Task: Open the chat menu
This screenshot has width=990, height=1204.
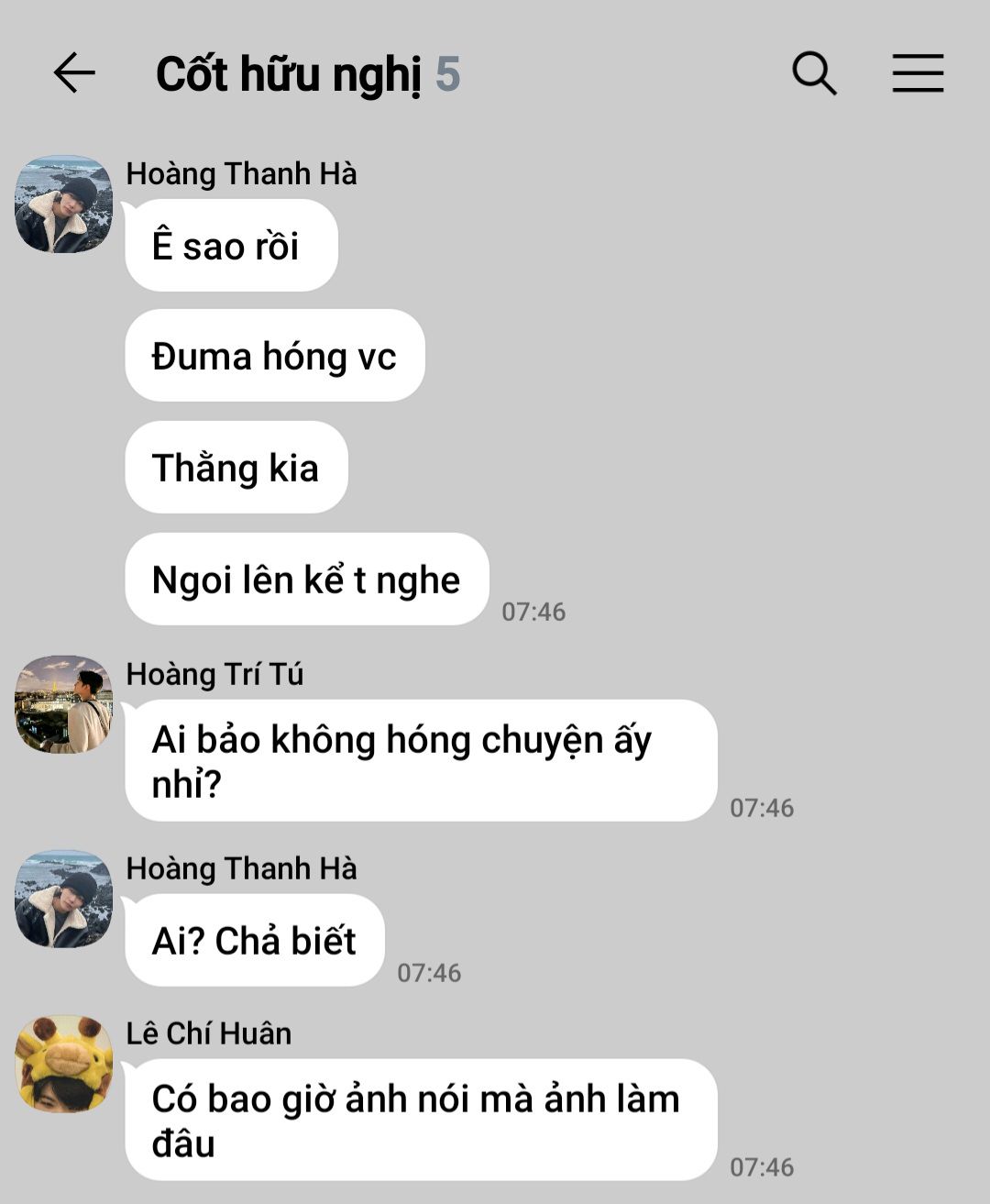Action: tap(918, 73)
